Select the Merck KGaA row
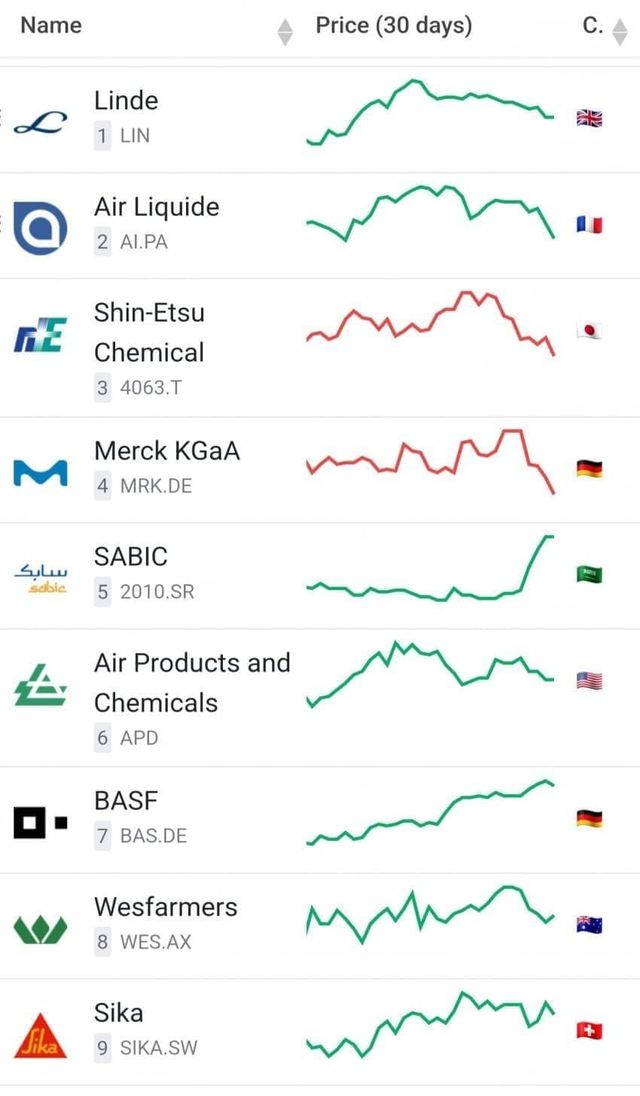This screenshot has width=640, height=1096. click(167, 451)
